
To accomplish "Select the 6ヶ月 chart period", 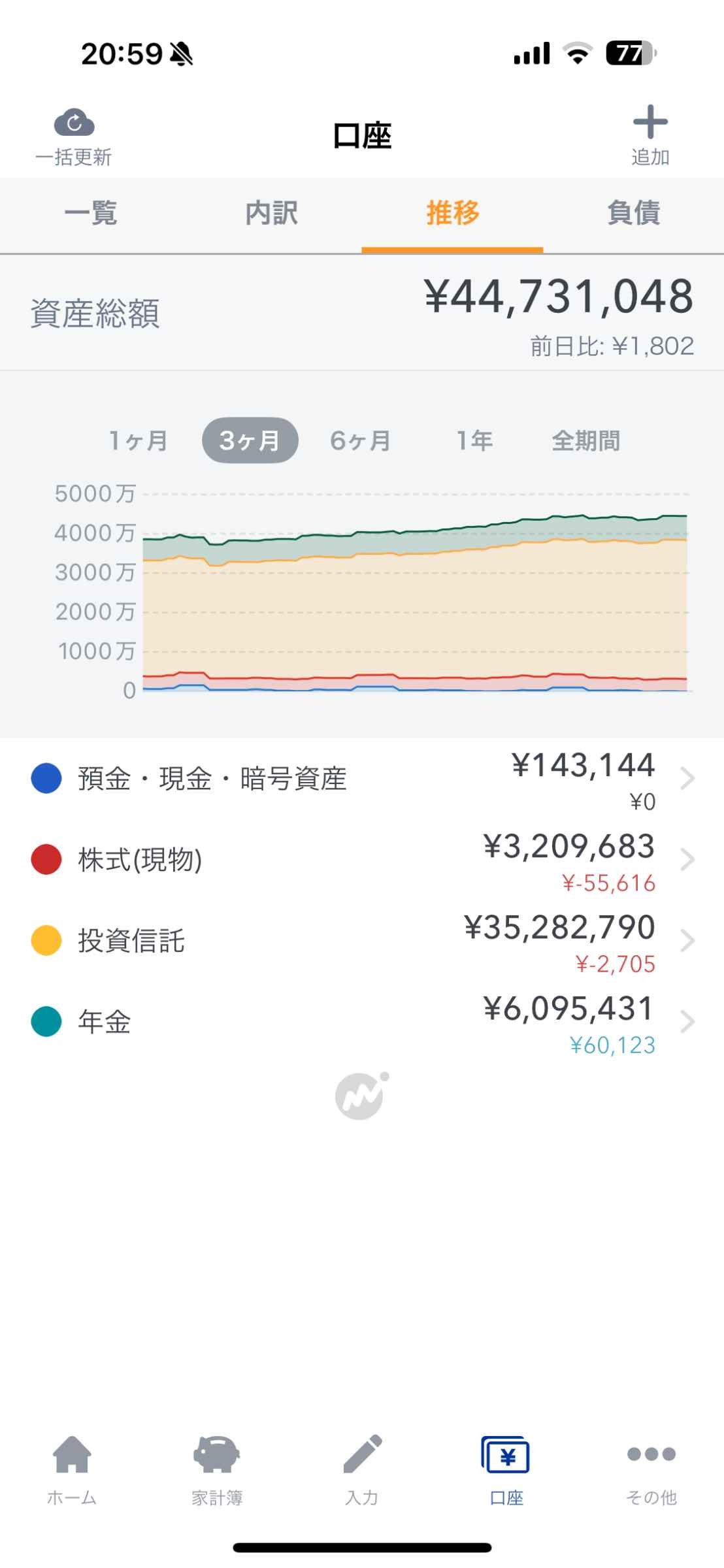I will (x=360, y=441).
